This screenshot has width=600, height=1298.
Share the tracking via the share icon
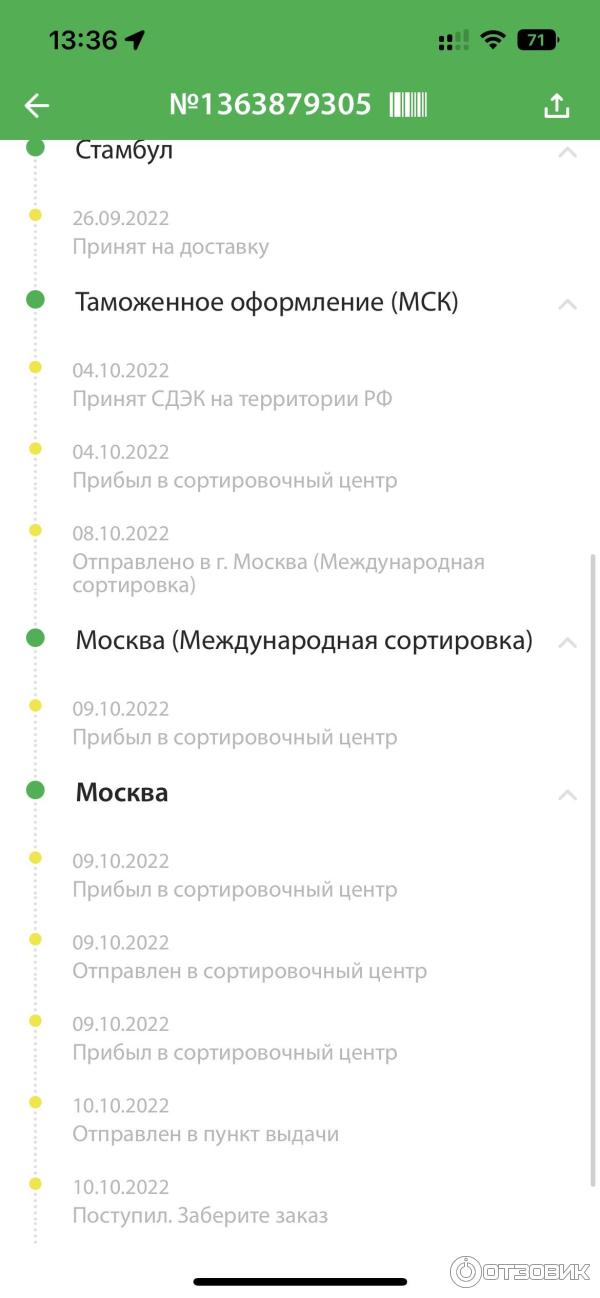(556, 106)
